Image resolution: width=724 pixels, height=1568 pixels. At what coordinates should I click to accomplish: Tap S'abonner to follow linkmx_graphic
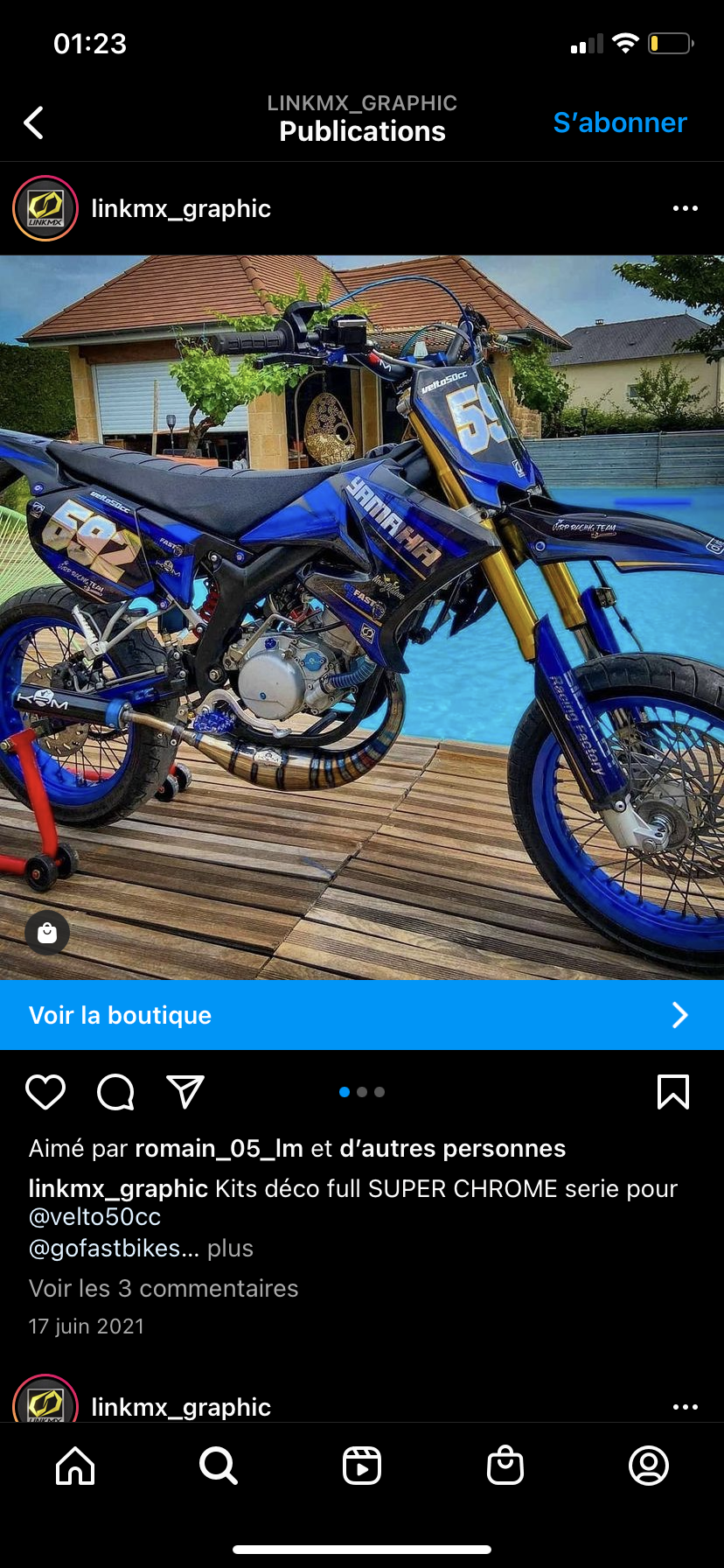point(619,123)
